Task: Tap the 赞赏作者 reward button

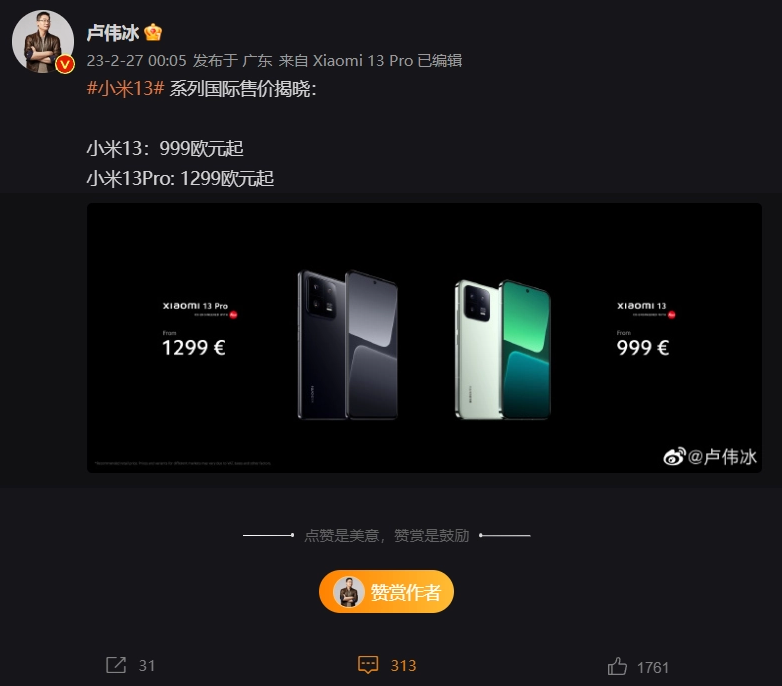Action: click(x=387, y=592)
